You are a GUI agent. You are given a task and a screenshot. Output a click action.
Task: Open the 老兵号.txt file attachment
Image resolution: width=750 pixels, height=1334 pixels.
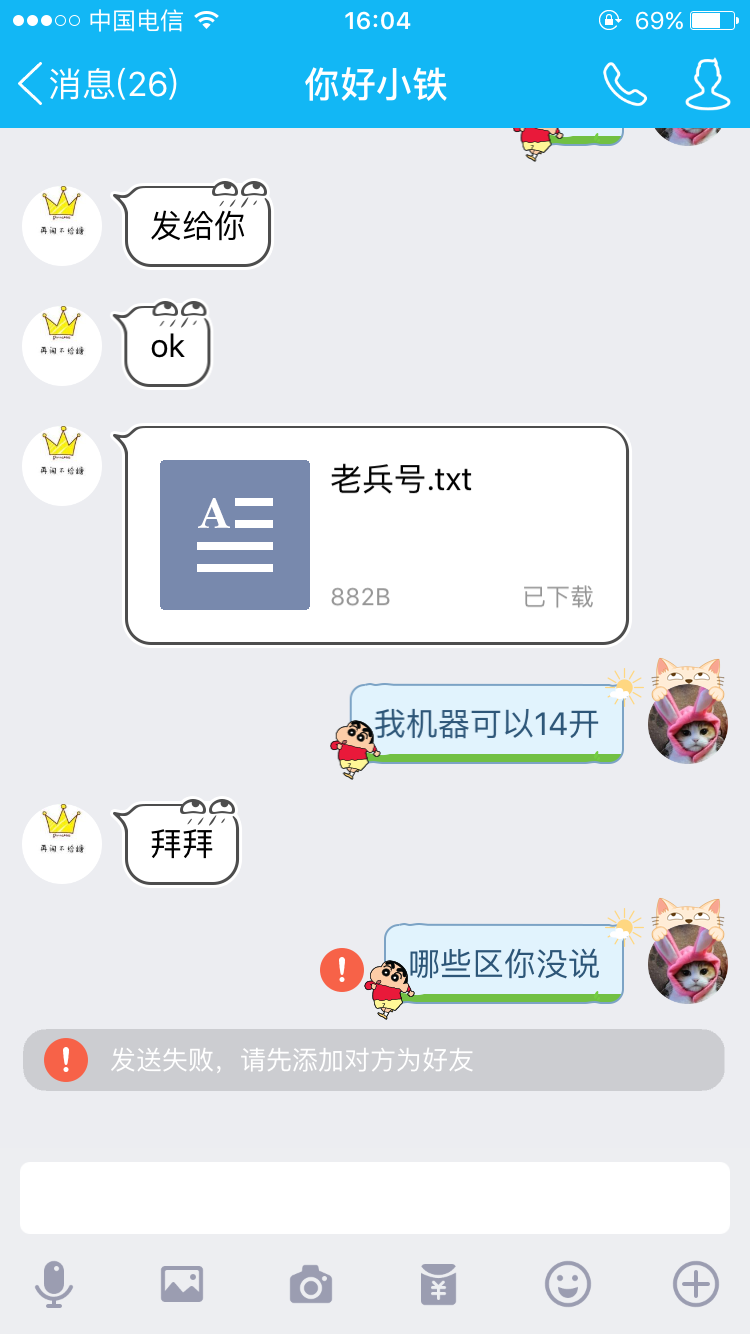tap(377, 535)
